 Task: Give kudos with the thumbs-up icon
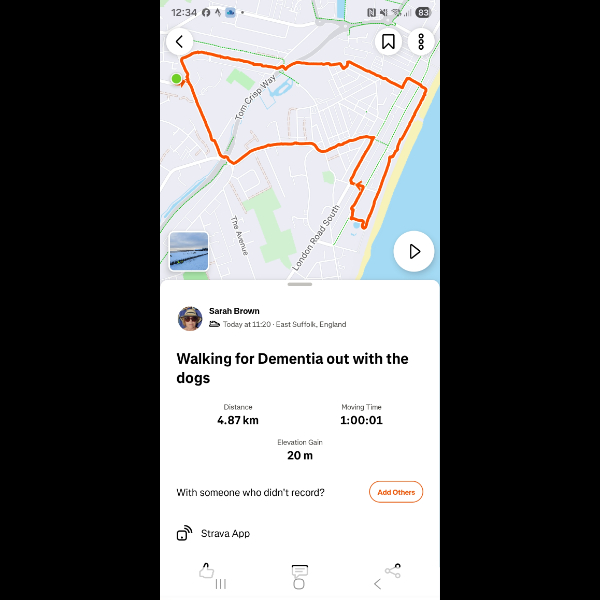(206, 571)
